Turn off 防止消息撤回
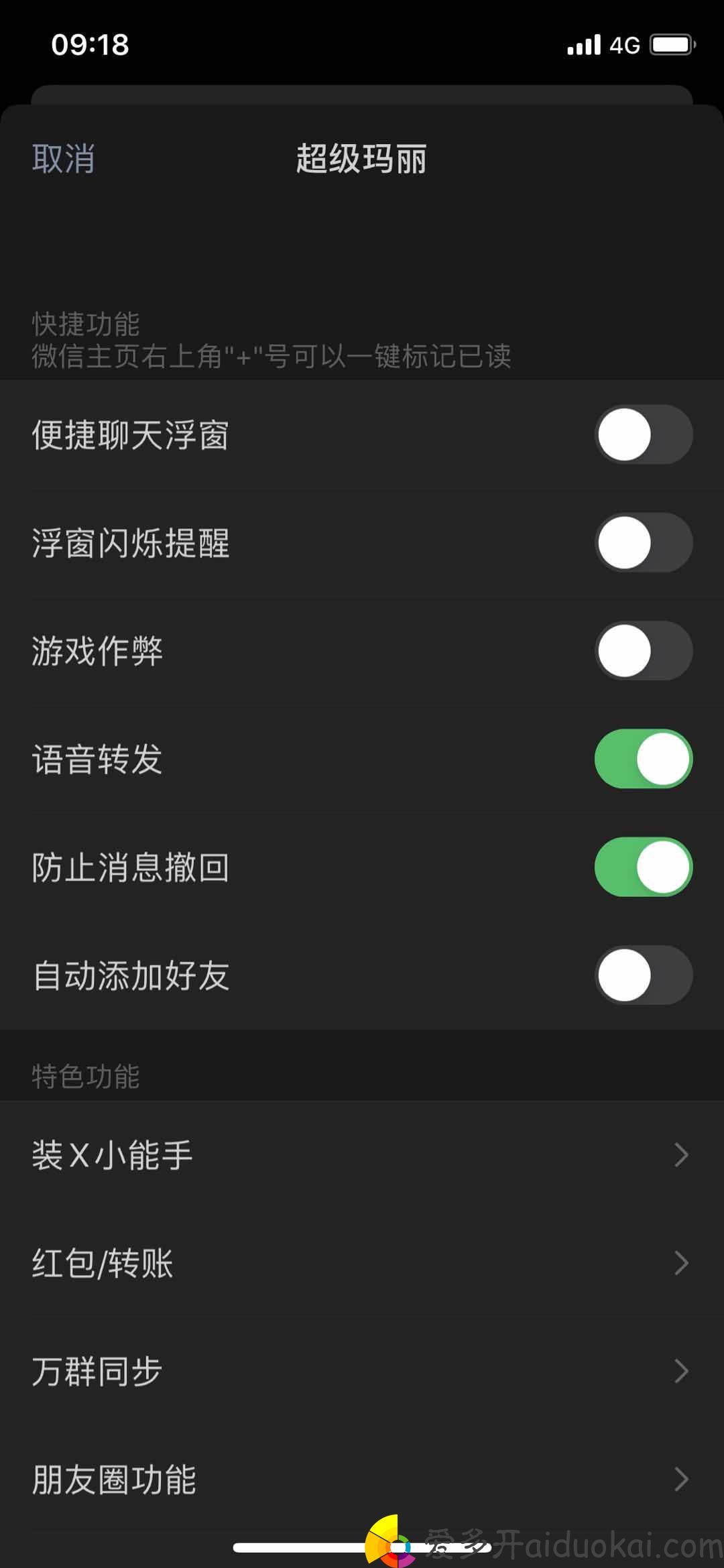724x1568 pixels. point(643,867)
